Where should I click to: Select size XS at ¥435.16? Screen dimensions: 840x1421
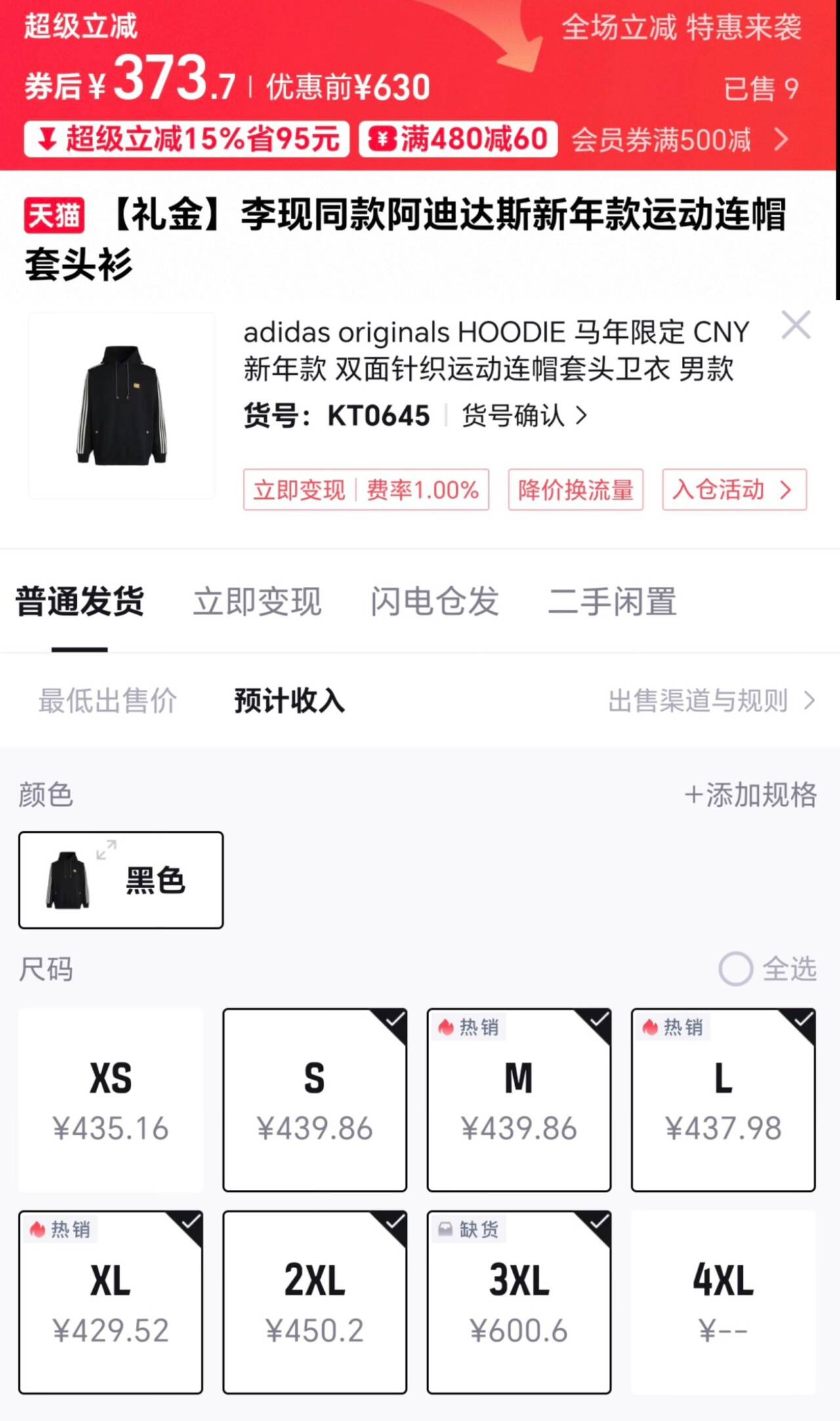pyautogui.click(x=111, y=1100)
